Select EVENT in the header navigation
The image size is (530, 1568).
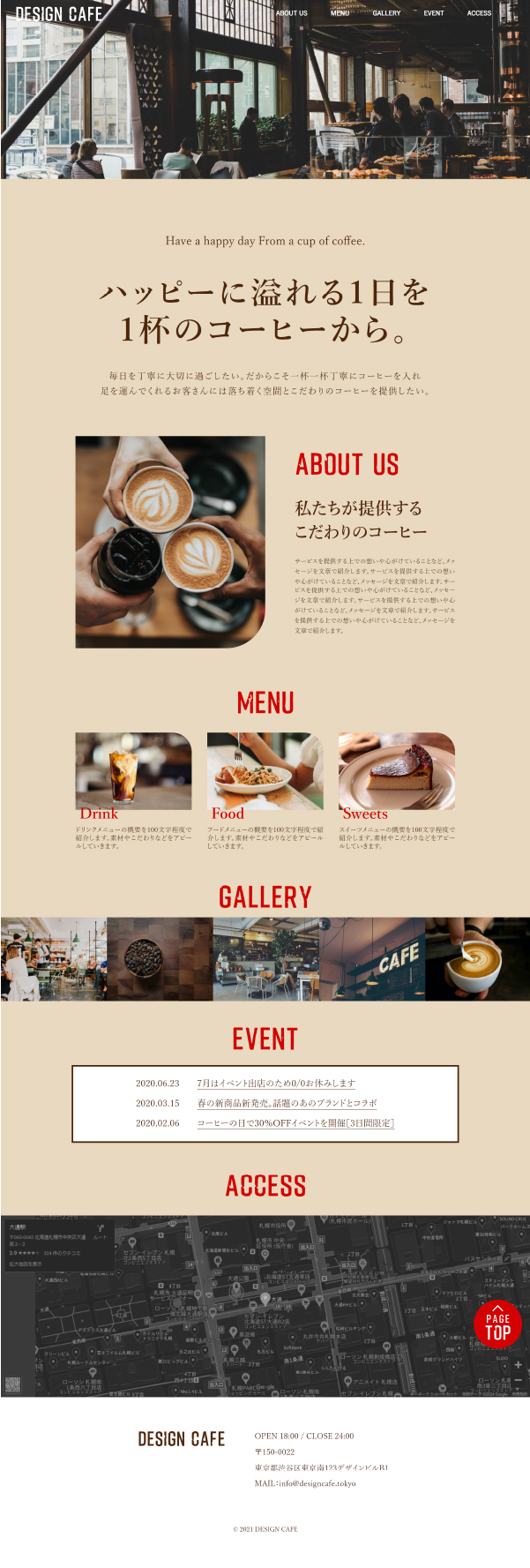433,13
